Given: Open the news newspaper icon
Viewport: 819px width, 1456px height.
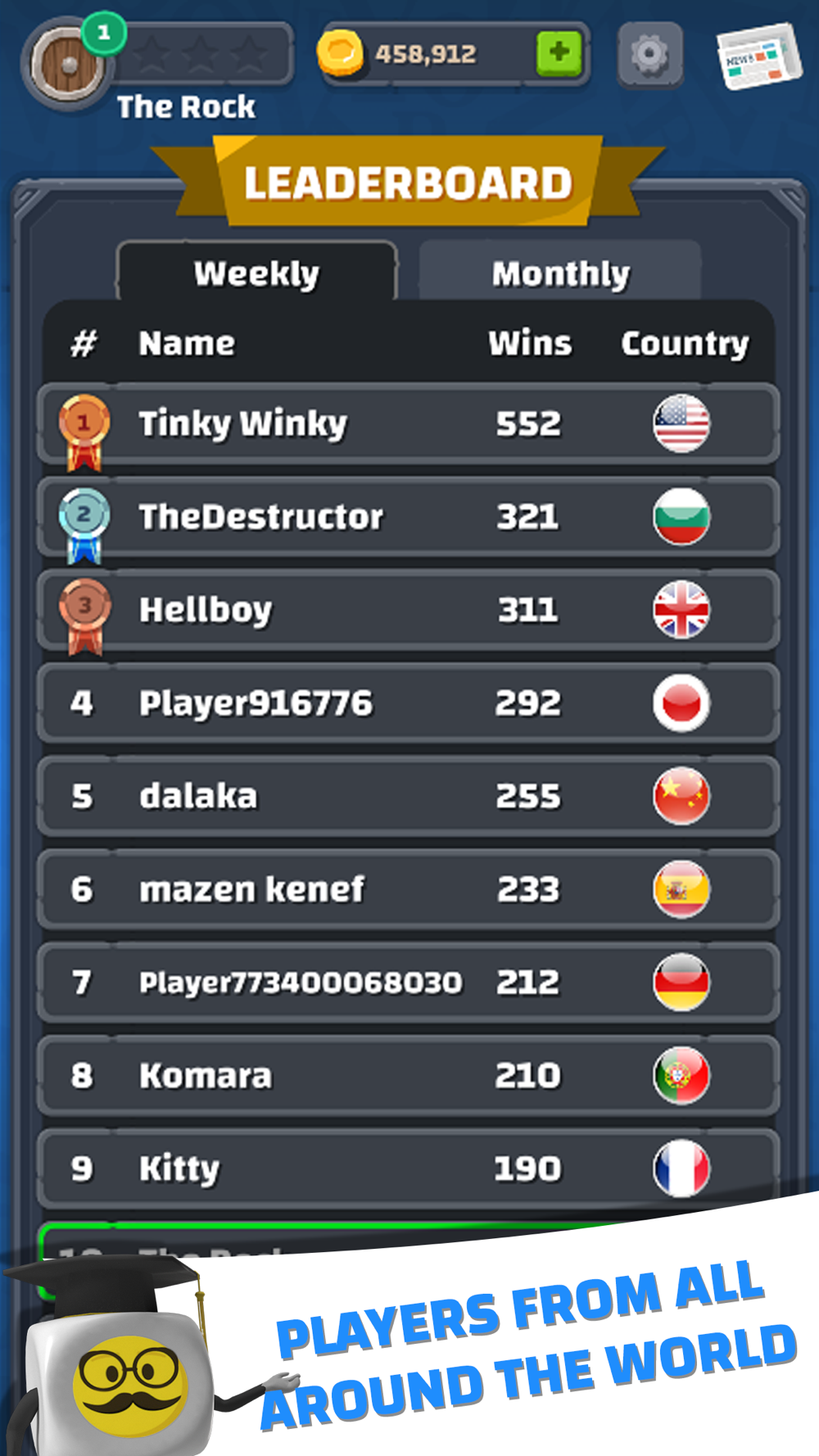Looking at the screenshot, I should pos(759,56).
